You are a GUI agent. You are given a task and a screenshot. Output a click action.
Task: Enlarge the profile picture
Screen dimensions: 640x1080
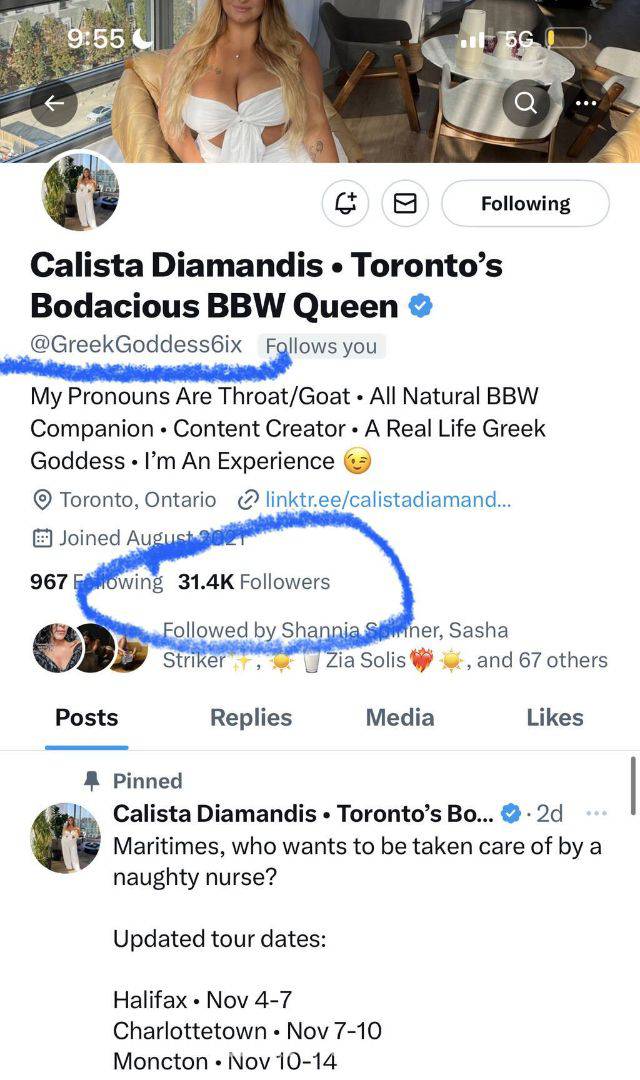point(81,192)
